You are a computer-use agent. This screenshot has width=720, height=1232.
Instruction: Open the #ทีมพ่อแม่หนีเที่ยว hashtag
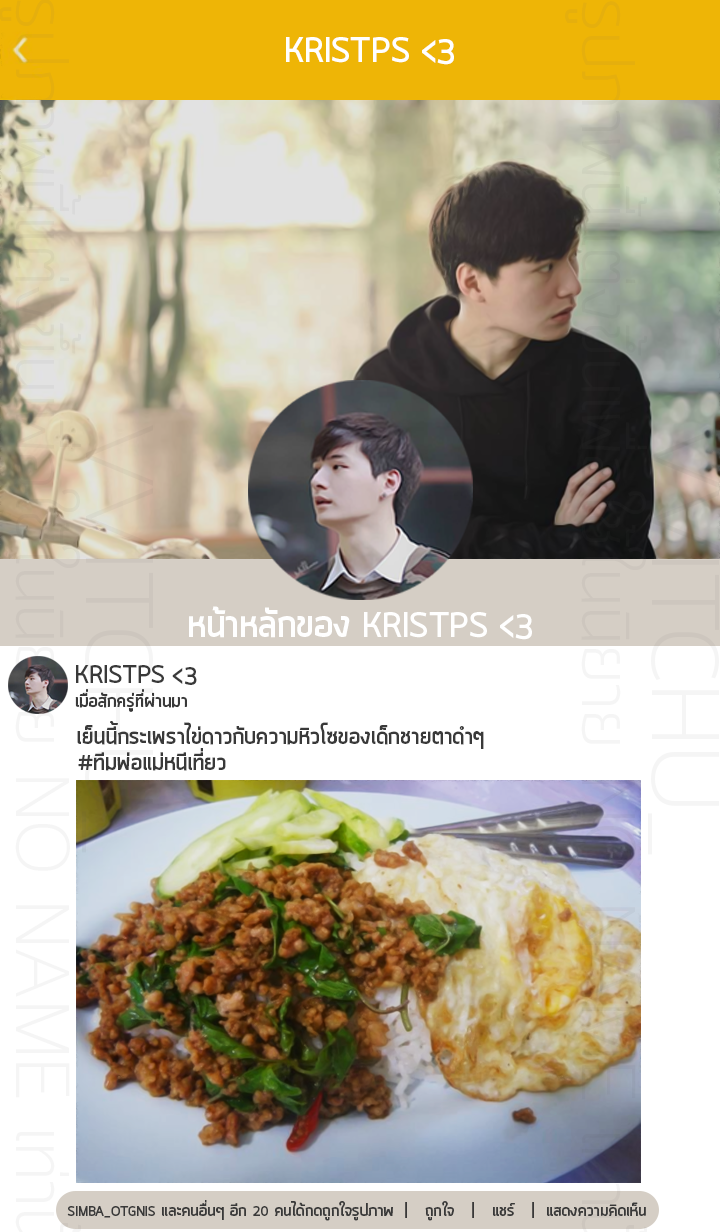(x=152, y=763)
